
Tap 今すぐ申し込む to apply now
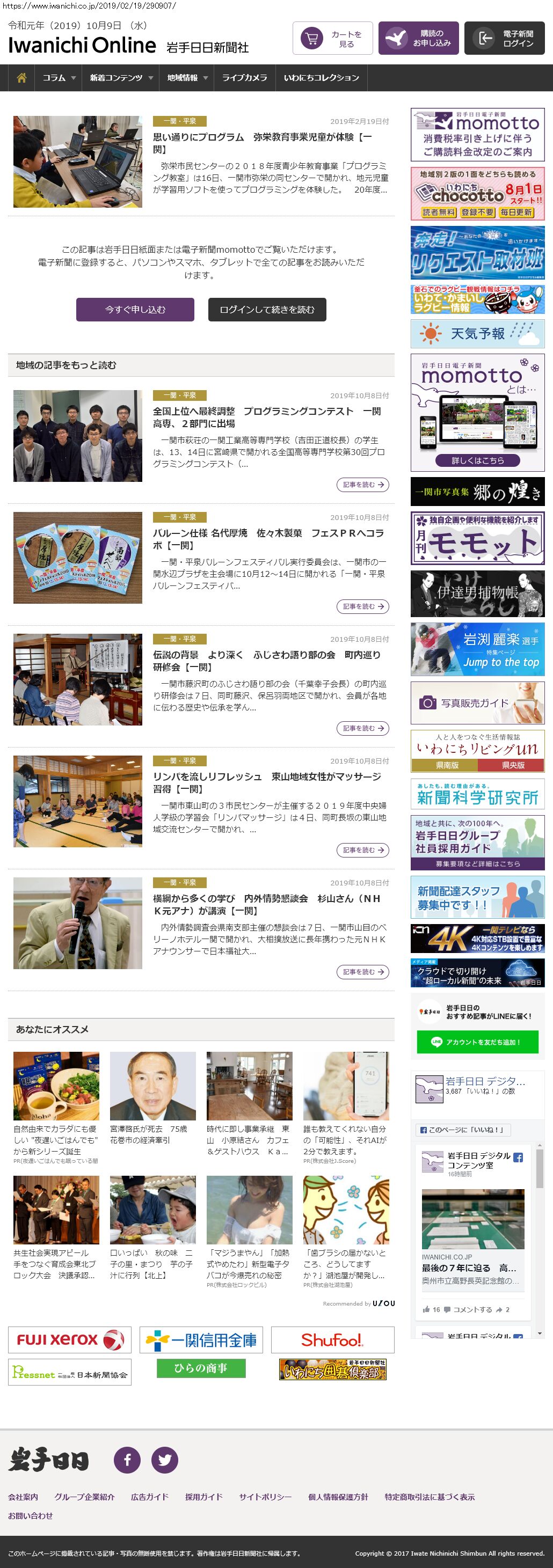tap(135, 309)
